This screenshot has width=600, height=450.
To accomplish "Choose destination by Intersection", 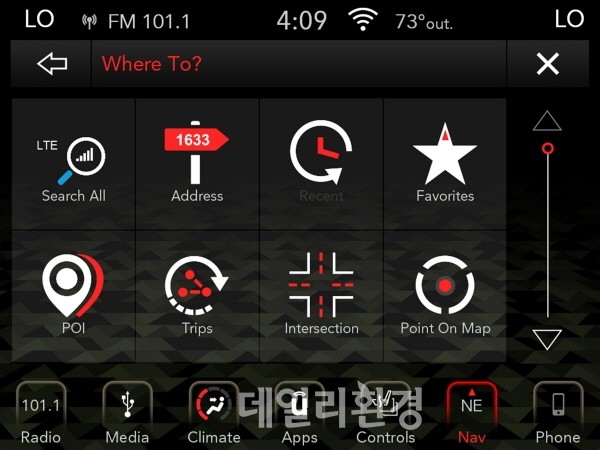I will pos(321,295).
